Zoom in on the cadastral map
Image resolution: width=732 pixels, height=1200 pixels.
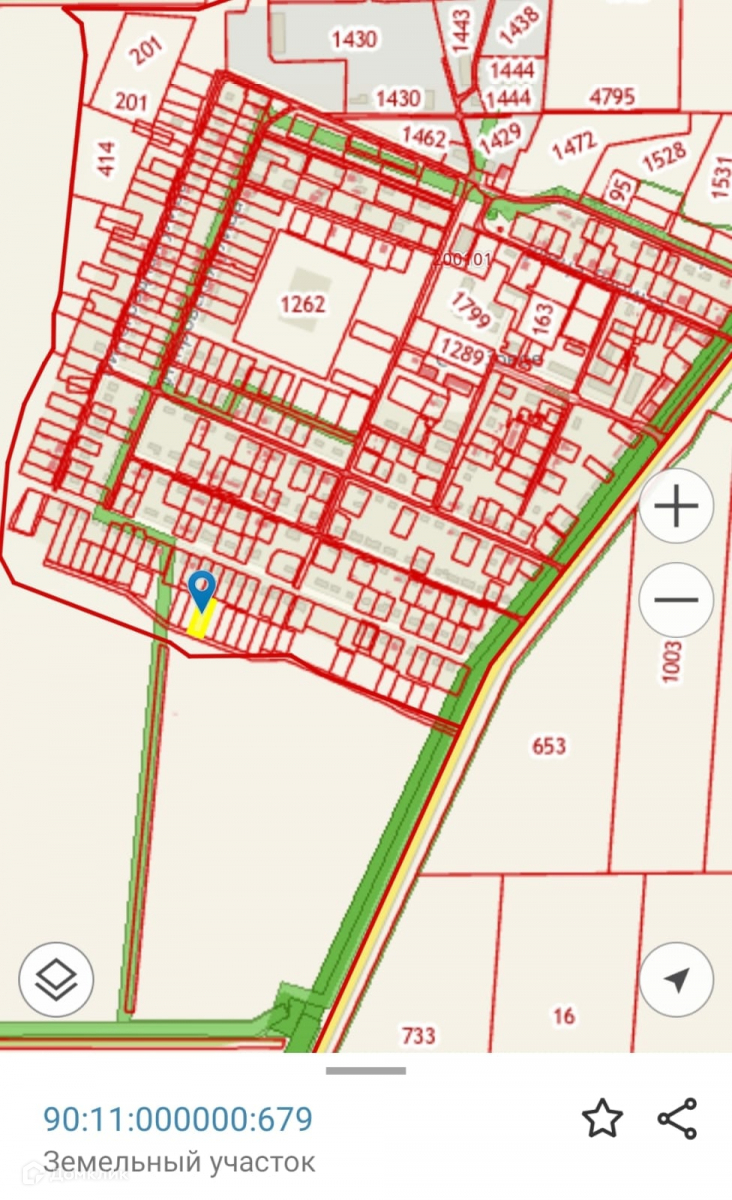tap(676, 507)
